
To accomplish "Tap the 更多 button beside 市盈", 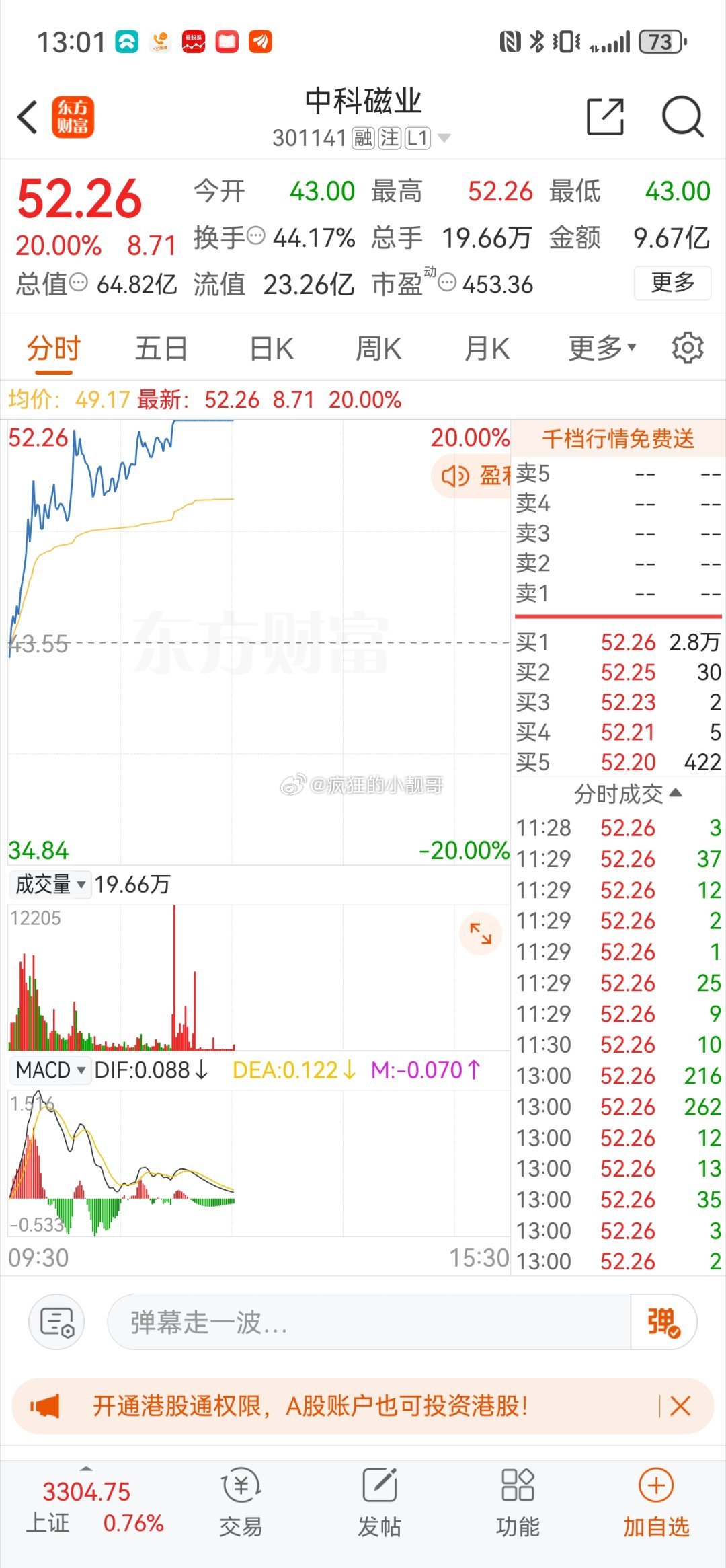I will [x=672, y=283].
